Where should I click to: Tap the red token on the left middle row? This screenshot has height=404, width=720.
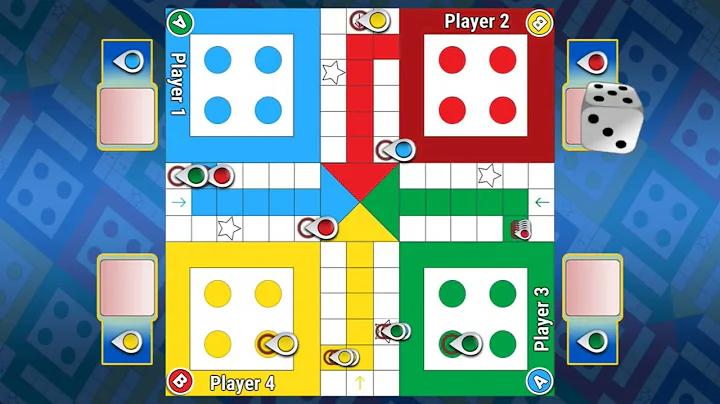(220, 176)
